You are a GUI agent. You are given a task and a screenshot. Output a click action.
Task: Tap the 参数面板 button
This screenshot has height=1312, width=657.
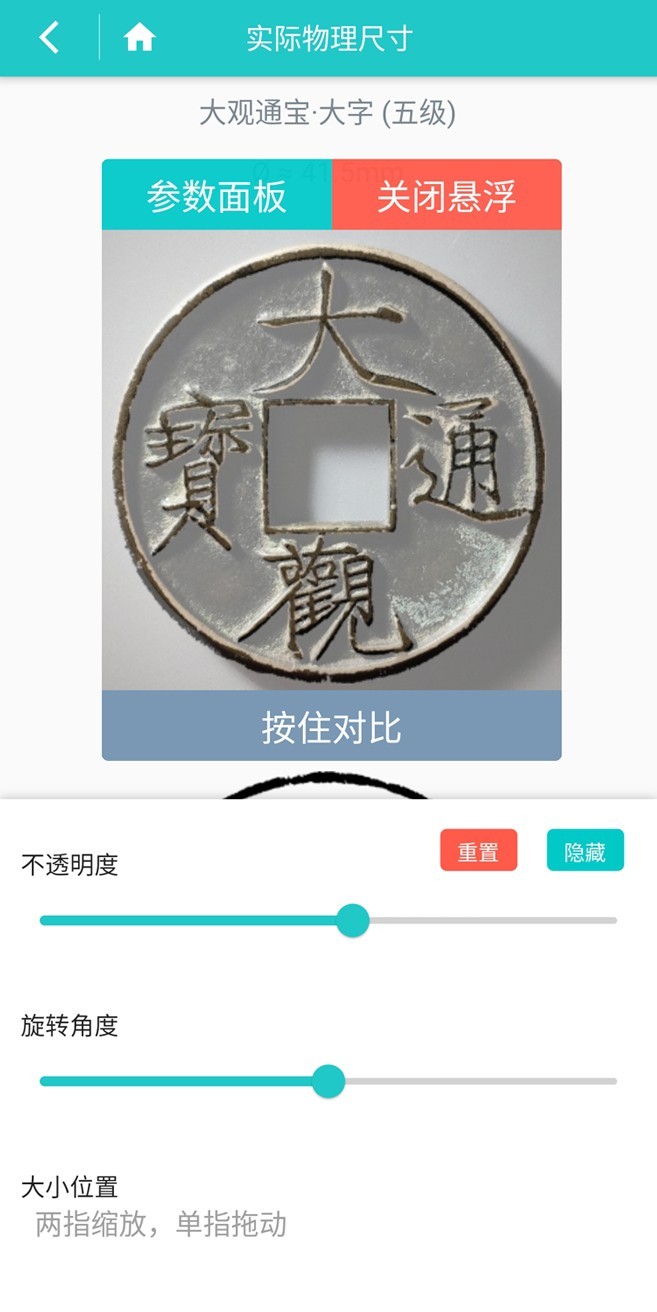pyautogui.click(x=217, y=195)
